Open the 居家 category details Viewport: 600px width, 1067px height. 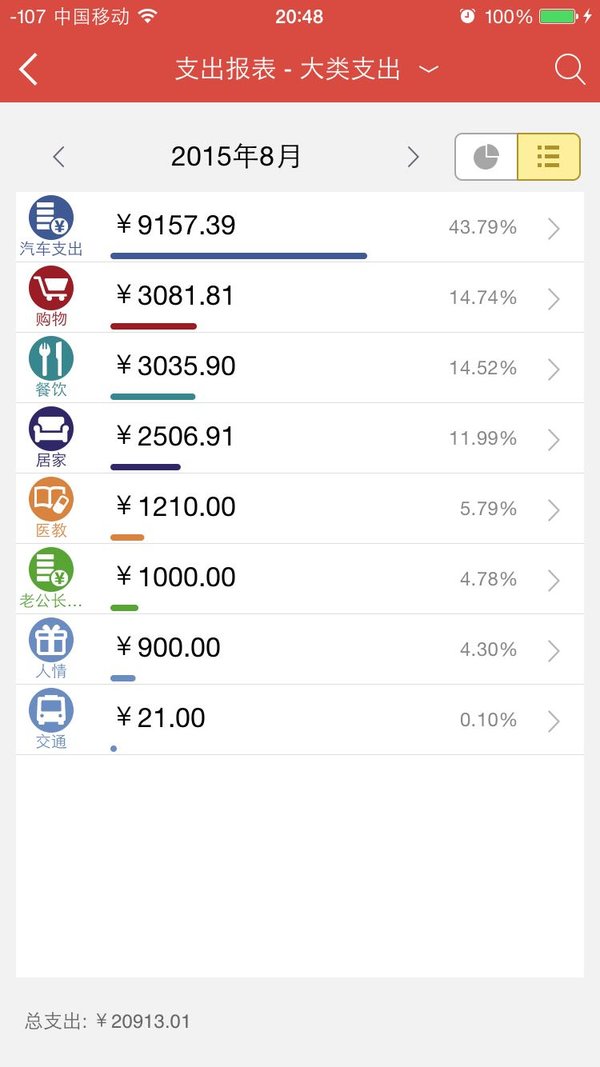coord(300,438)
